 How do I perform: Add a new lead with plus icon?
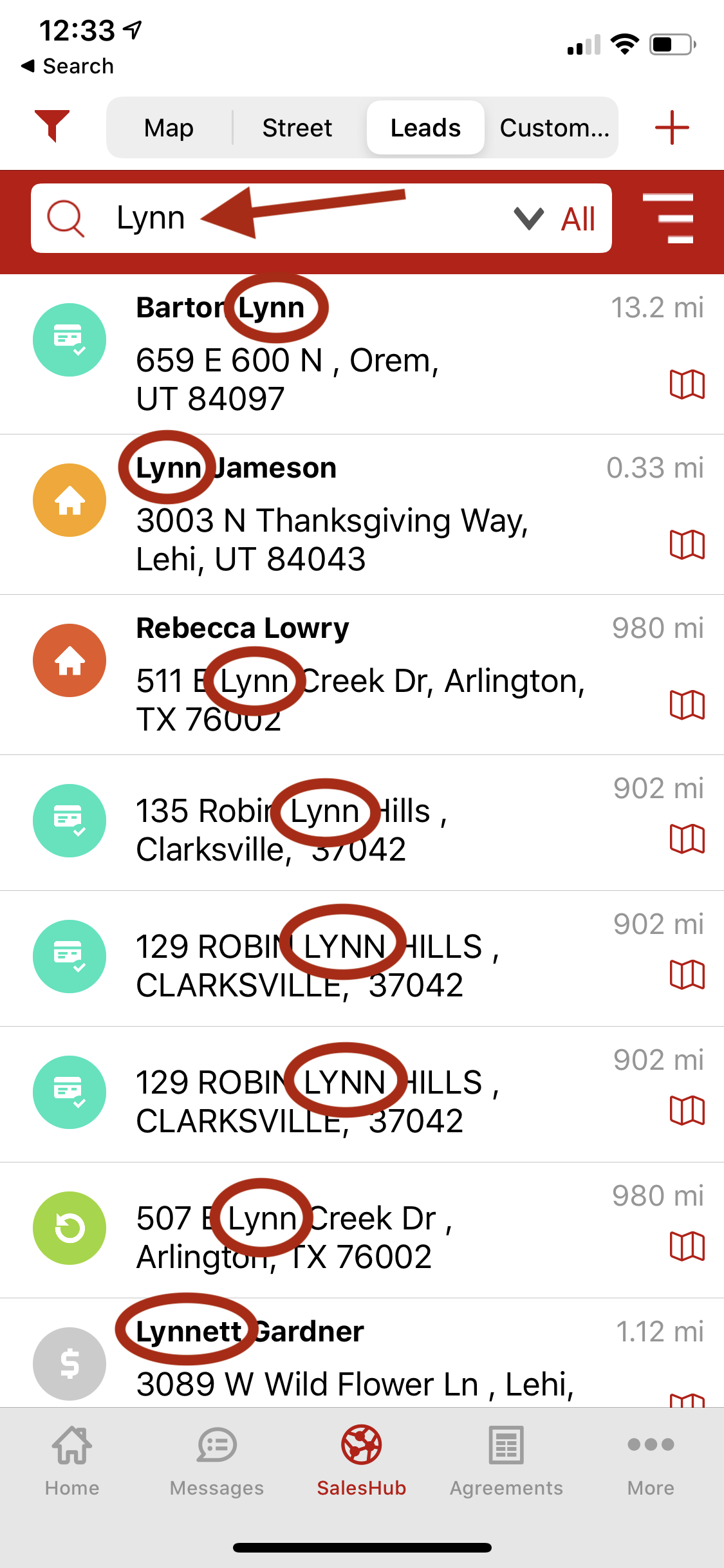(672, 127)
